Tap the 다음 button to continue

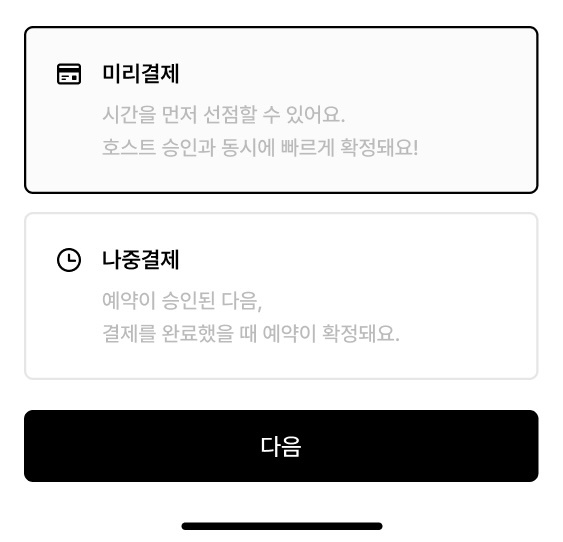coord(281,446)
